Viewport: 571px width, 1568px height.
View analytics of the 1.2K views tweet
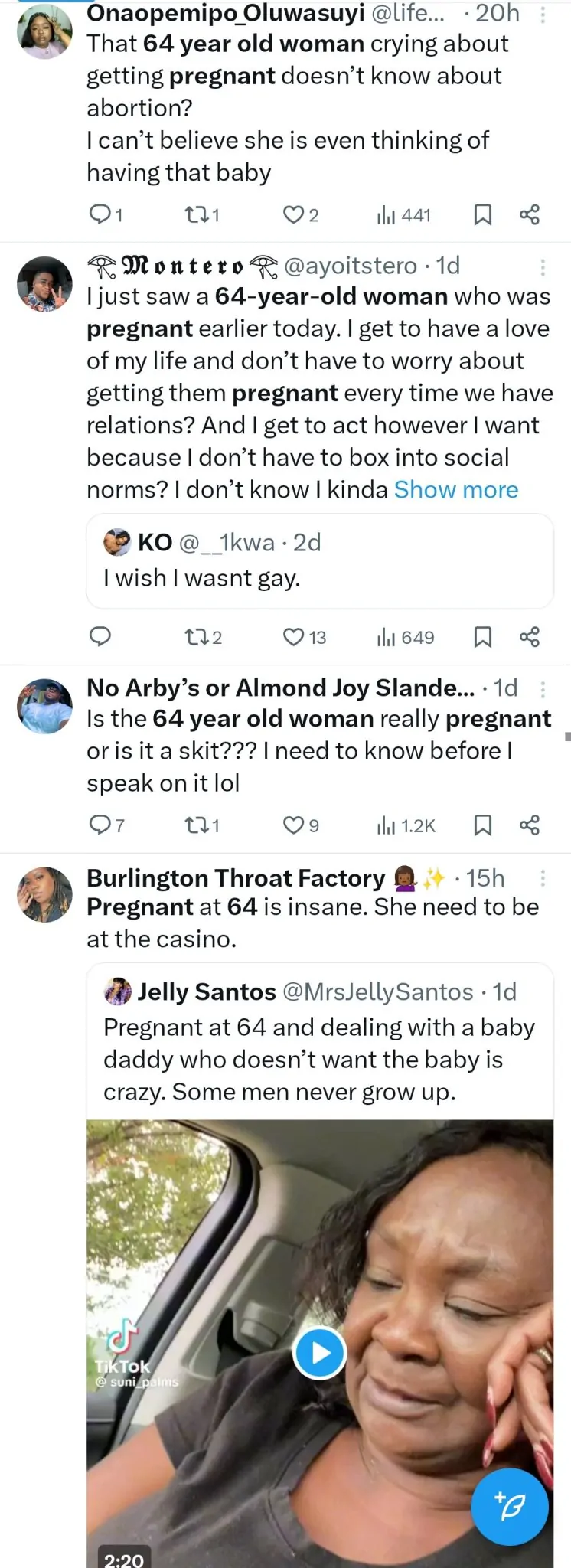pos(406,825)
